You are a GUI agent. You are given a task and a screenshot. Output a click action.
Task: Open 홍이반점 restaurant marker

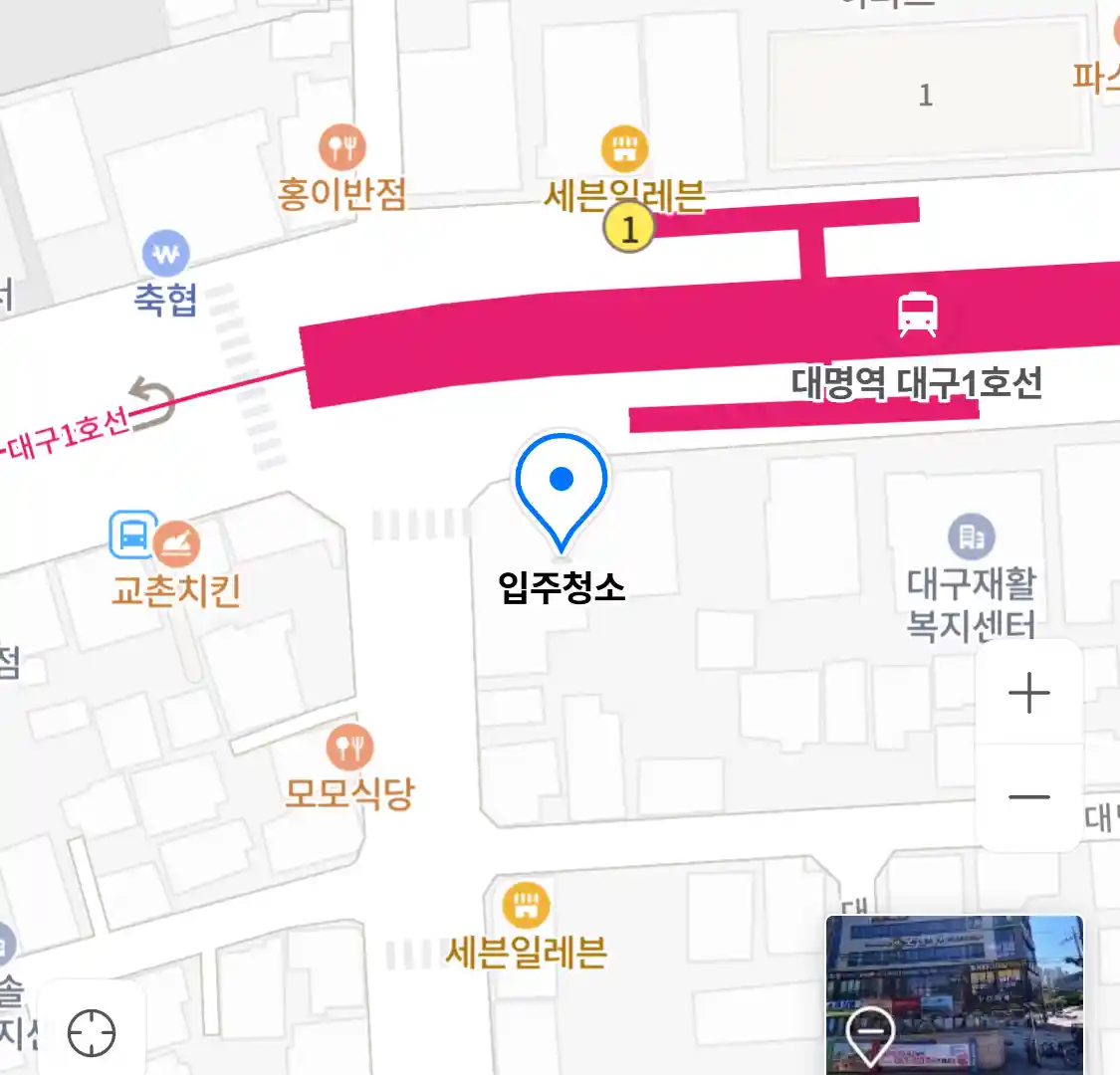pos(342,149)
